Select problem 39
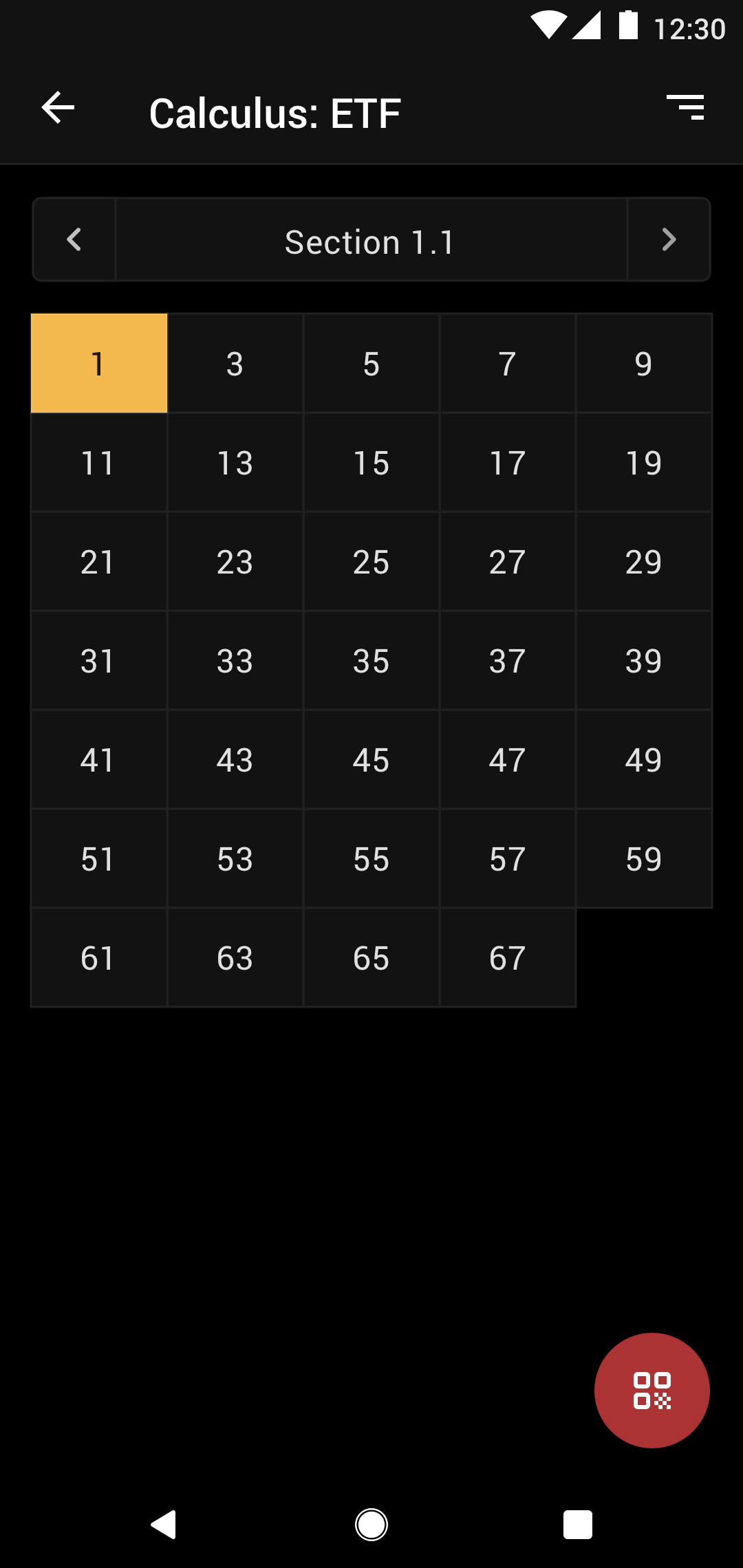This screenshot has width=743, height=1568. [x=644, y=660]
